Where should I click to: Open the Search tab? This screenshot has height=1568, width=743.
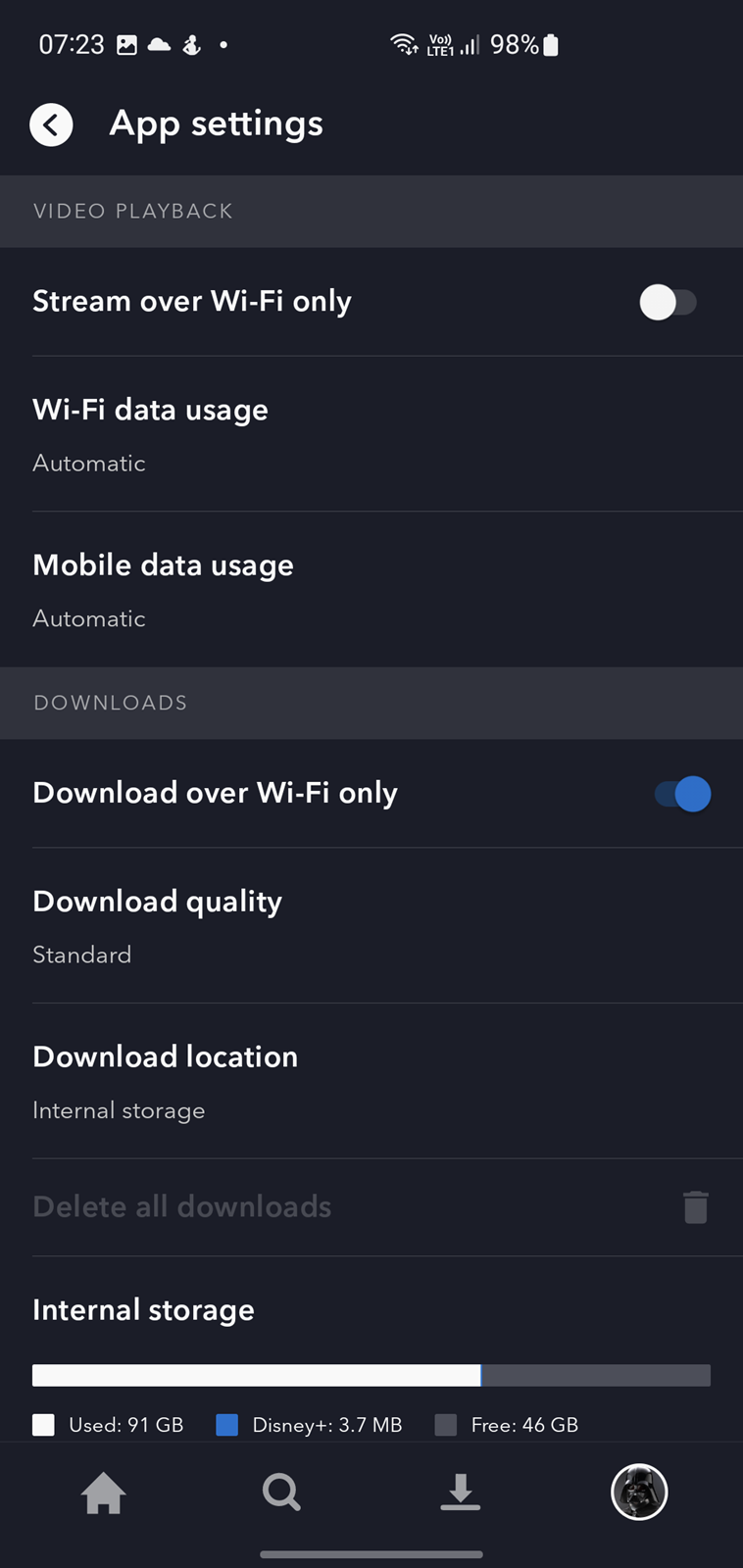click(x=281, y=1493)
